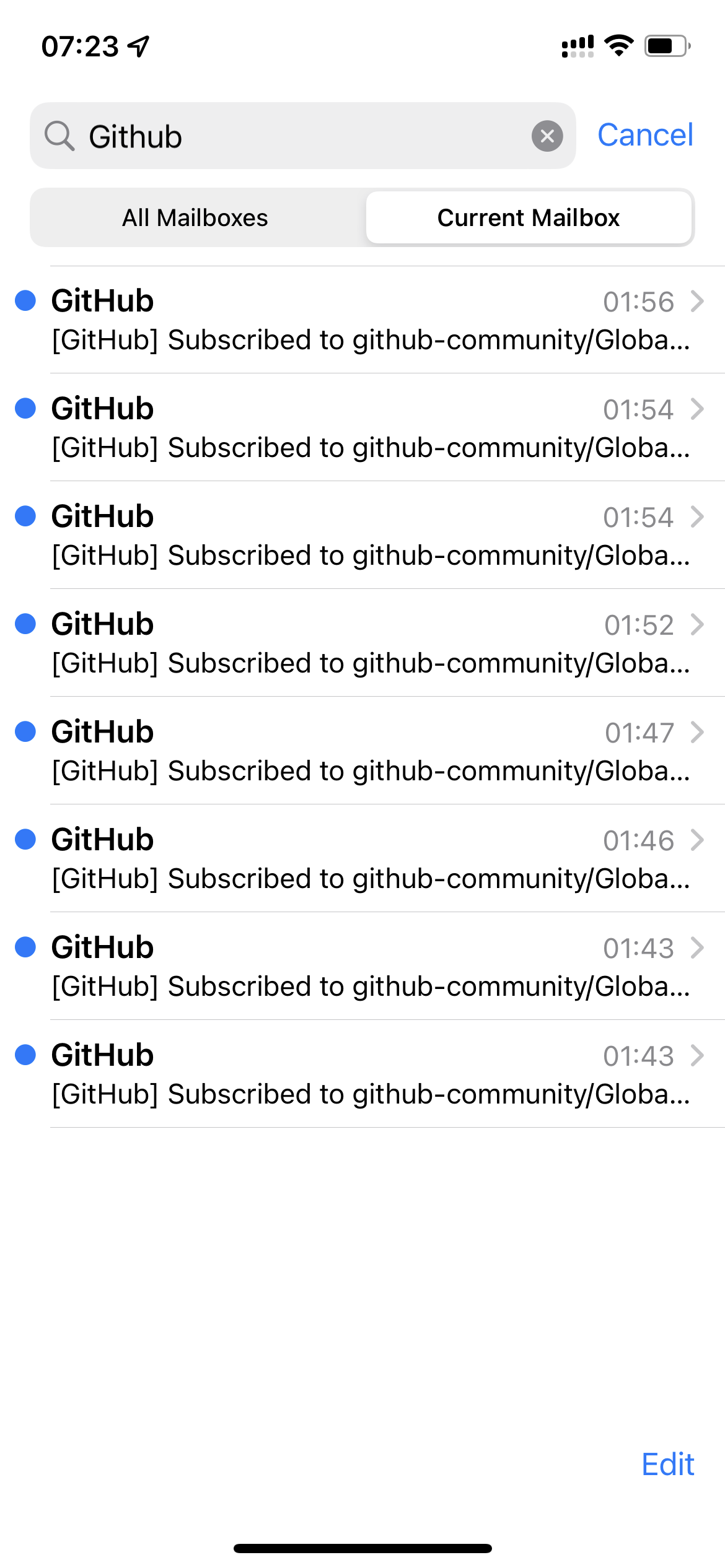
Task: Cancel the mail search
Action: 645,135
